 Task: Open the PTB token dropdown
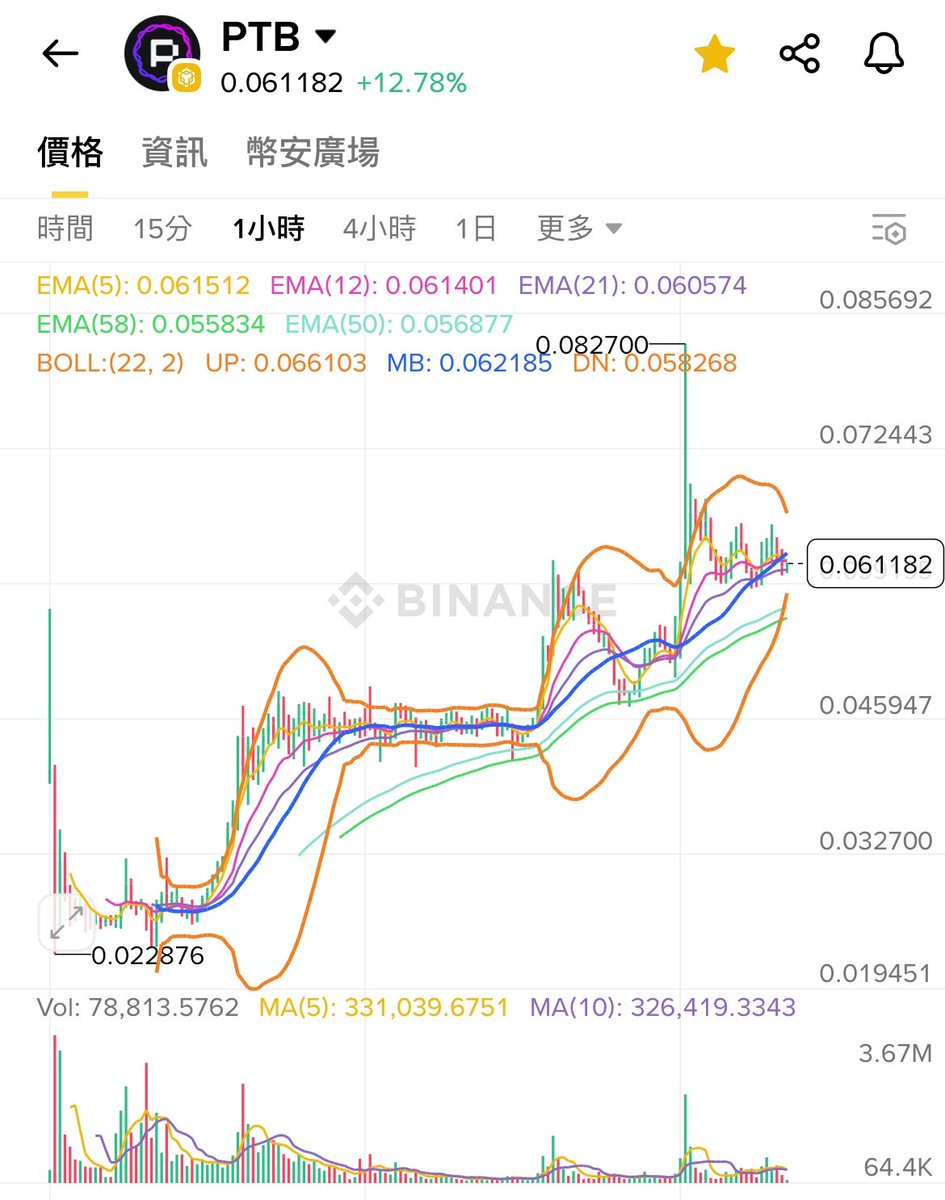(325, 38)
